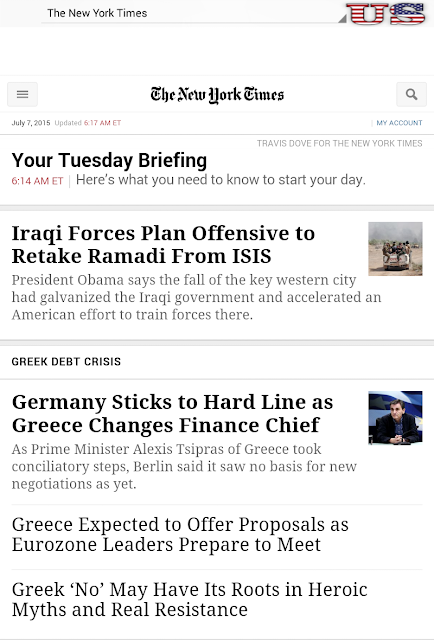Read Germany Sticks to Hard Line article
This screenshot has width=434, height=640.
pos(173,413)
